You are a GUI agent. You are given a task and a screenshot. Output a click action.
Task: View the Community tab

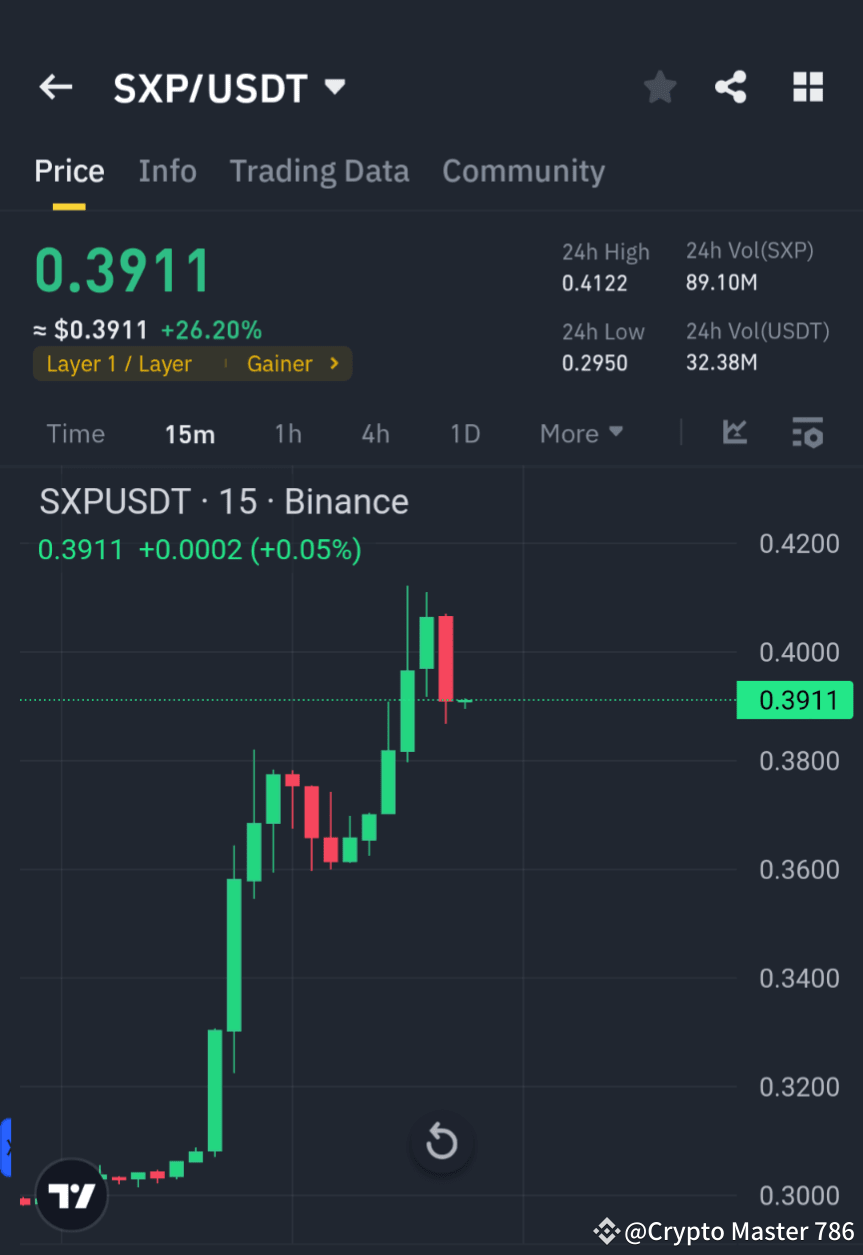coord(523,171)
